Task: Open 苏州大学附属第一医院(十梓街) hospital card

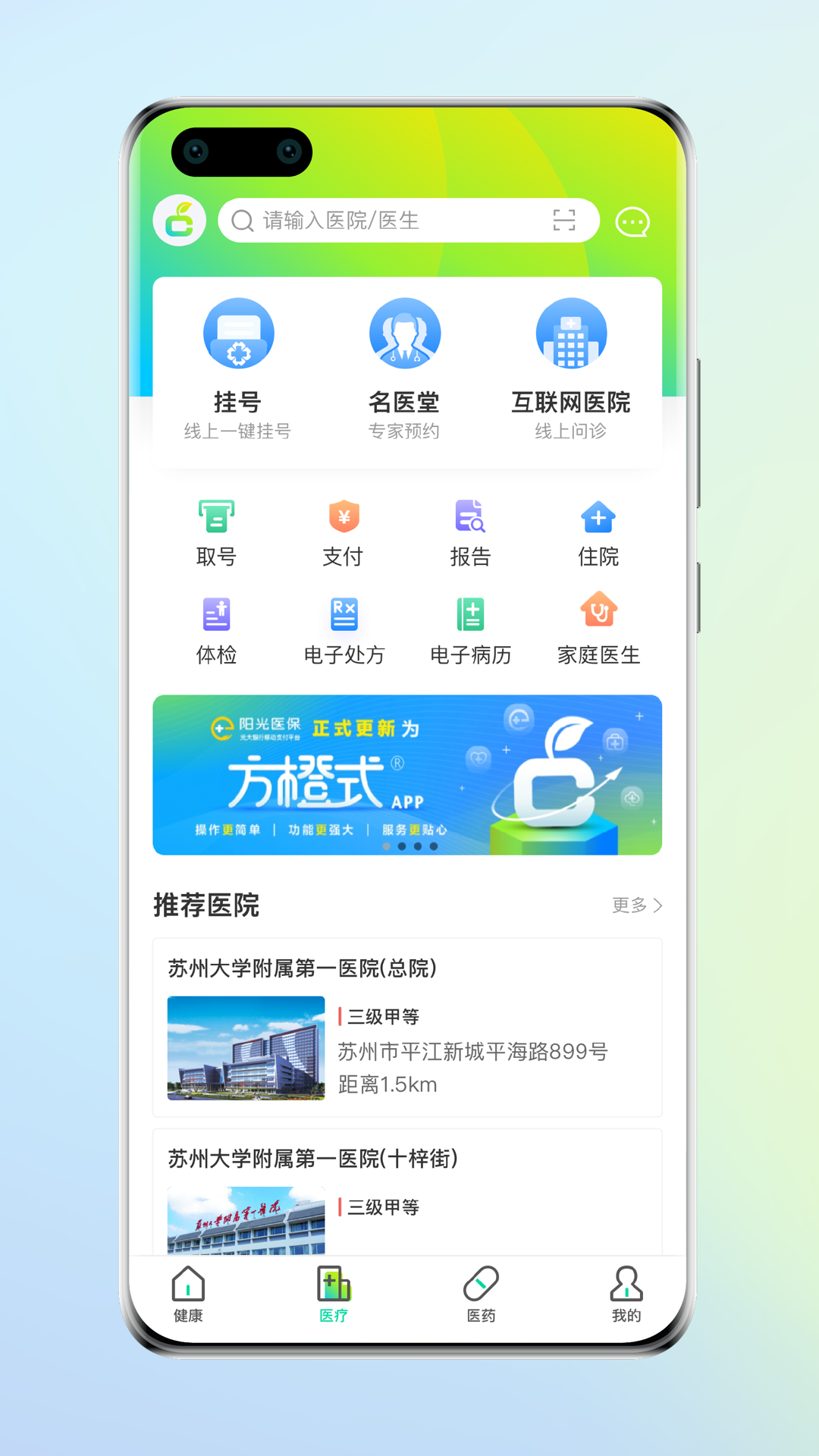Action: 408,1191
